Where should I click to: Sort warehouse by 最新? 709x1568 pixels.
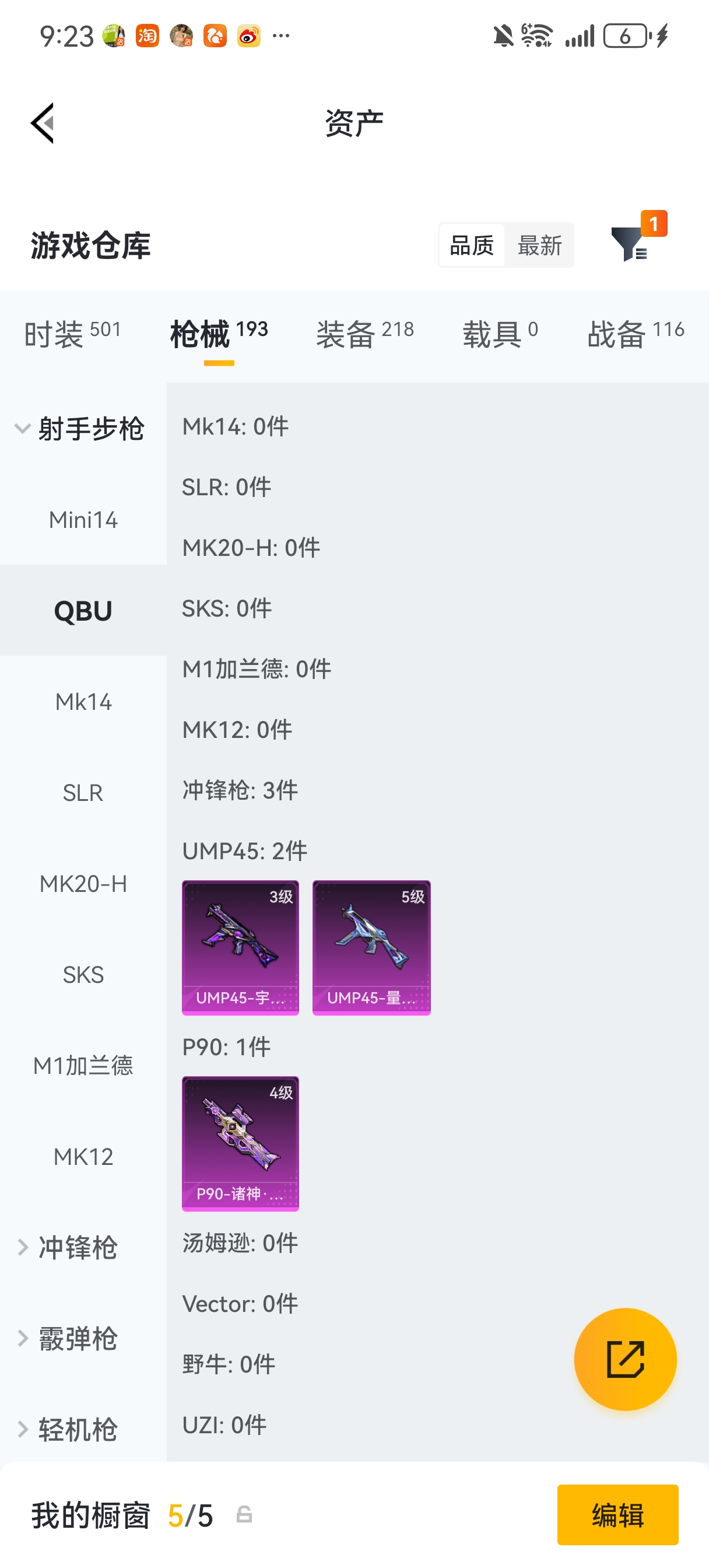[x=539, y=246]
